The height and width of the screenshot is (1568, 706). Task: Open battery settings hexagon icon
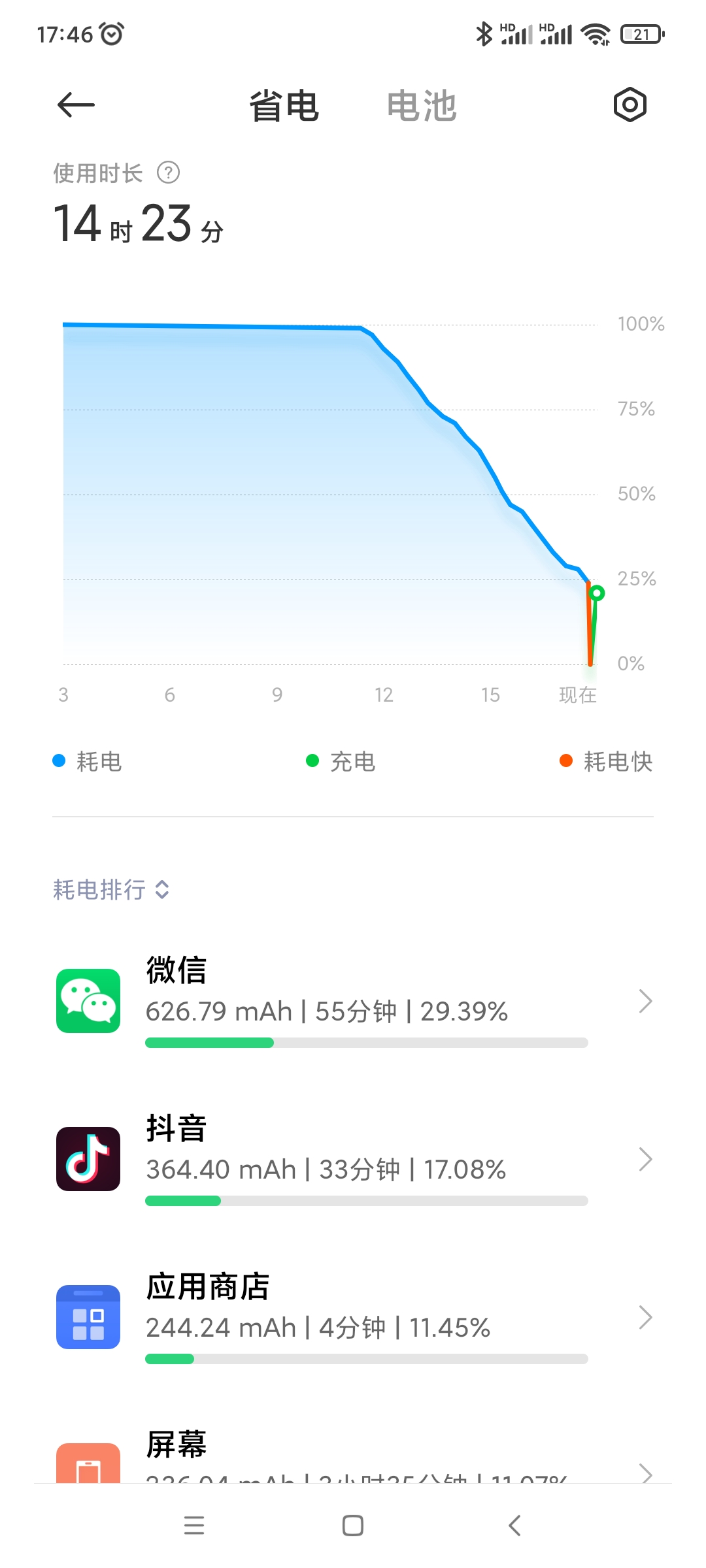pos(630,105)
